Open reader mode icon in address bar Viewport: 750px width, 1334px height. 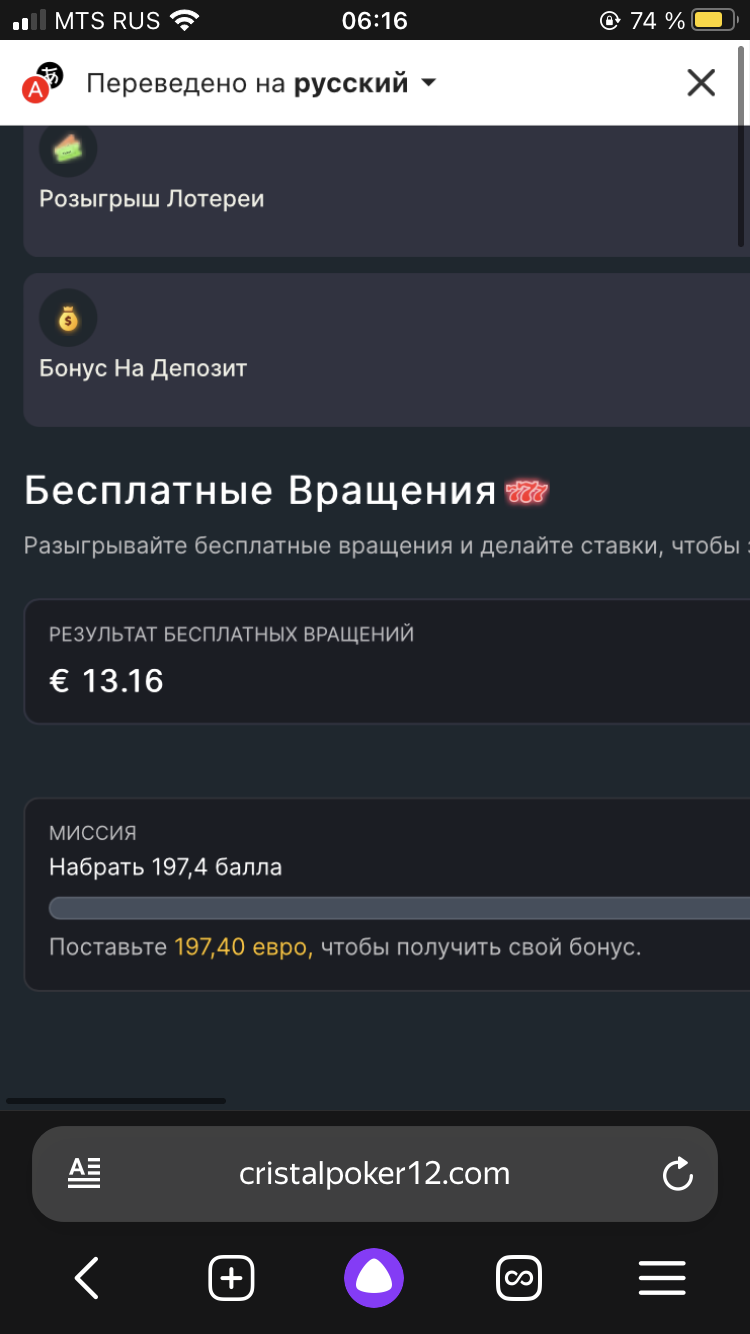(84, 1173)
